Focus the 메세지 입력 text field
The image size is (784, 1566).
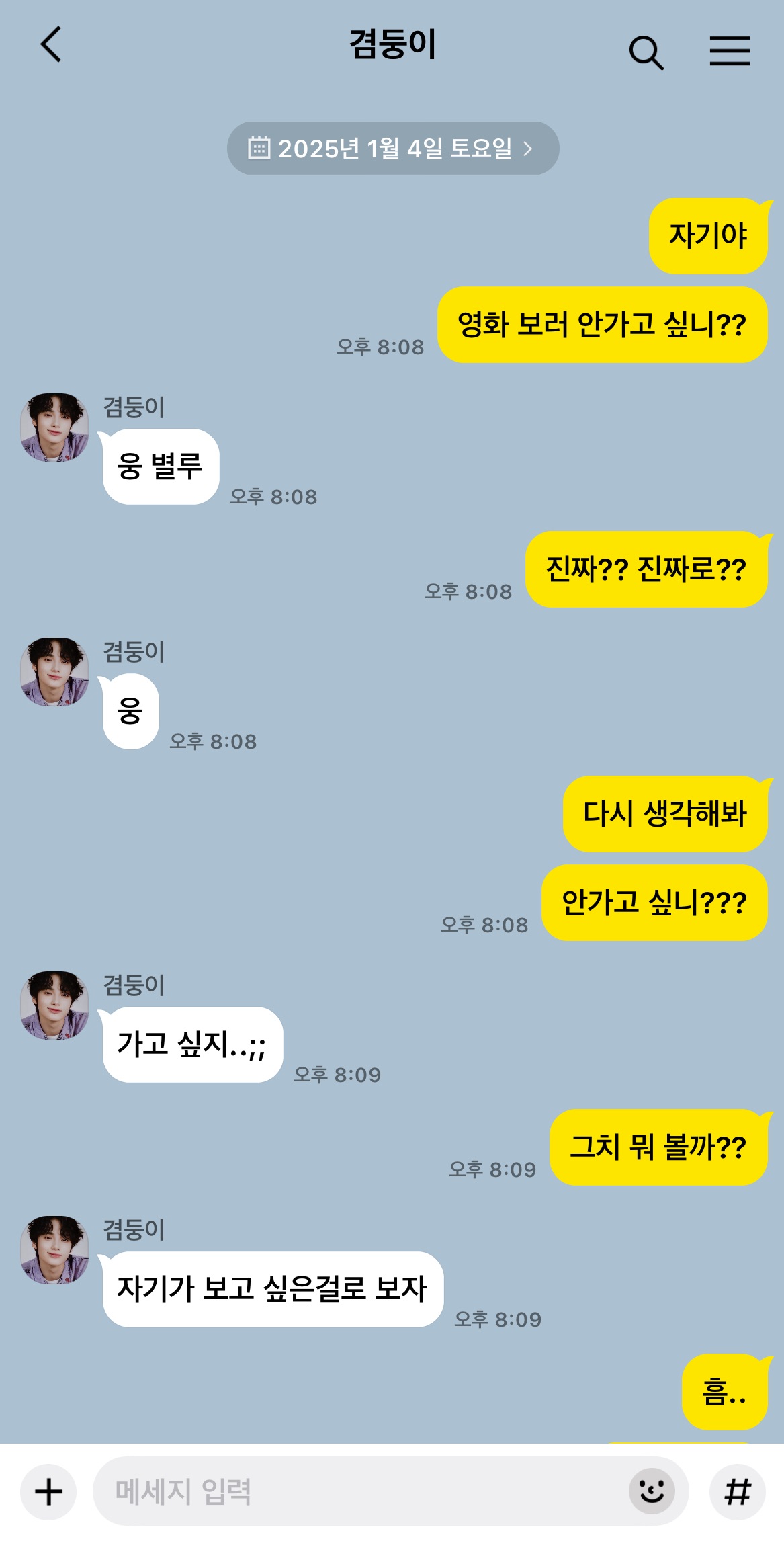[x=356, y=1491]
